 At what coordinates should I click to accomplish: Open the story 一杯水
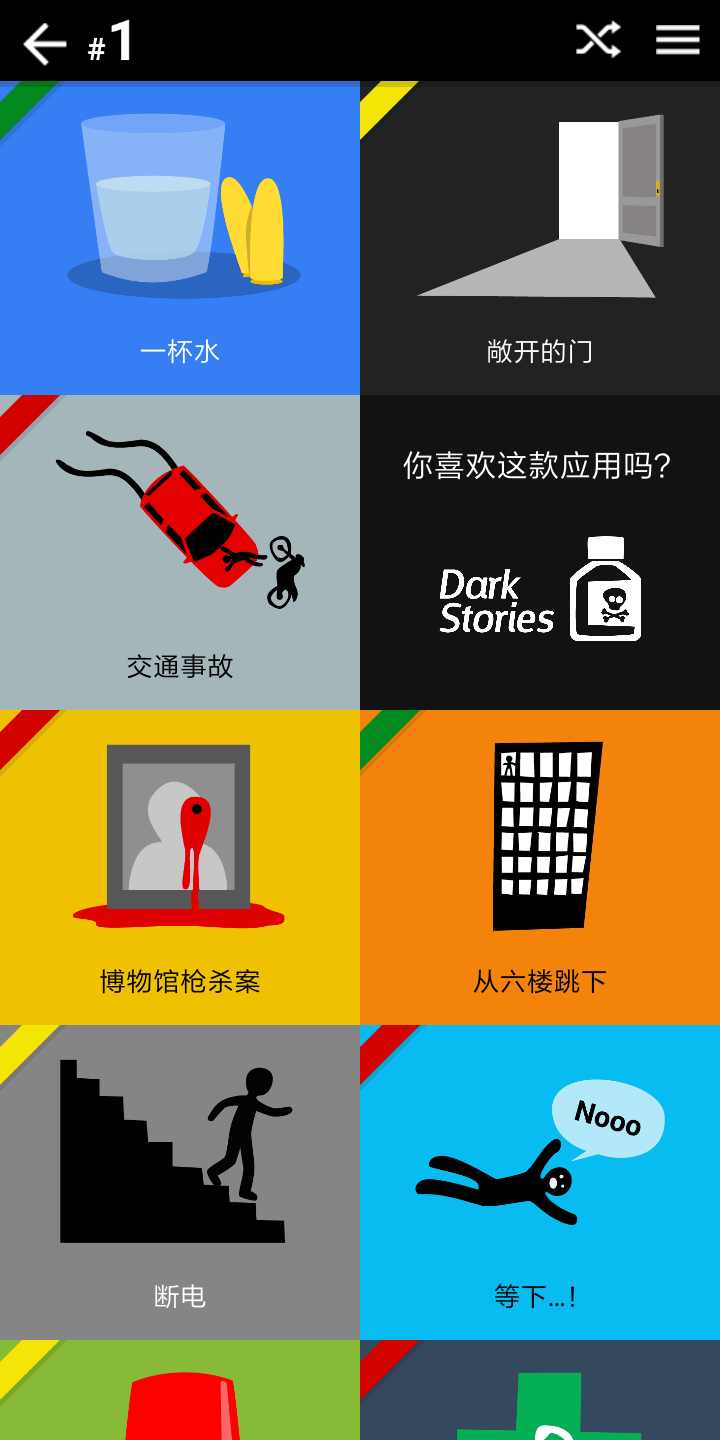pyautogui.click(x=180, y=350)
